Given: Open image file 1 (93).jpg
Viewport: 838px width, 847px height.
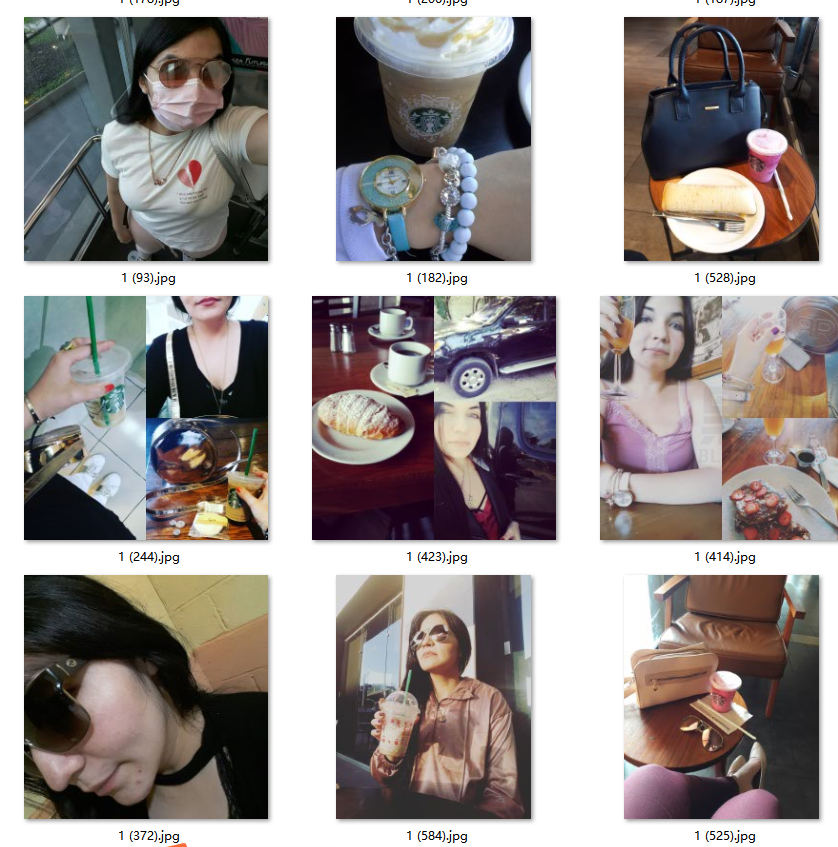Looking at the screenshot, I should click(x=146, y=139).
